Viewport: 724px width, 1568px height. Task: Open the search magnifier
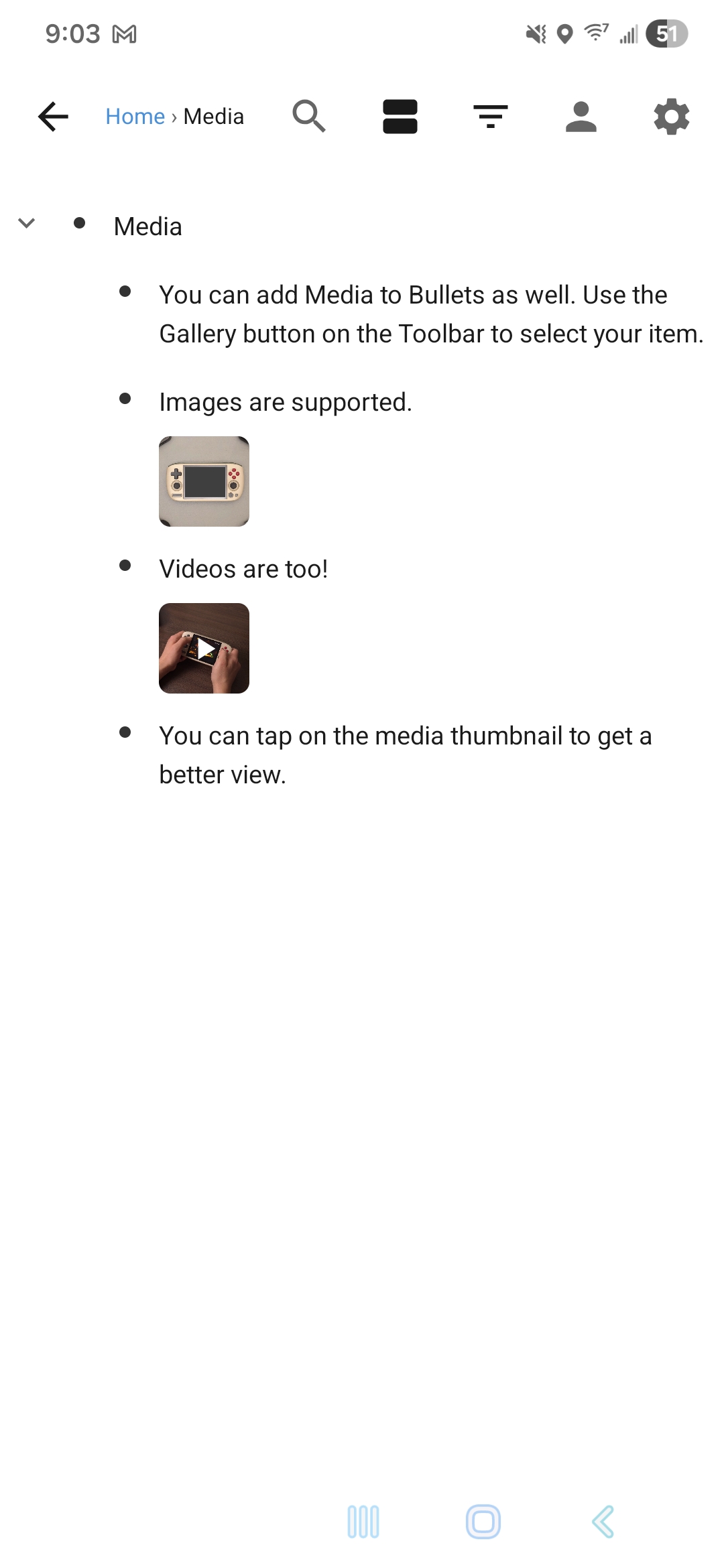tap(309, 117)
